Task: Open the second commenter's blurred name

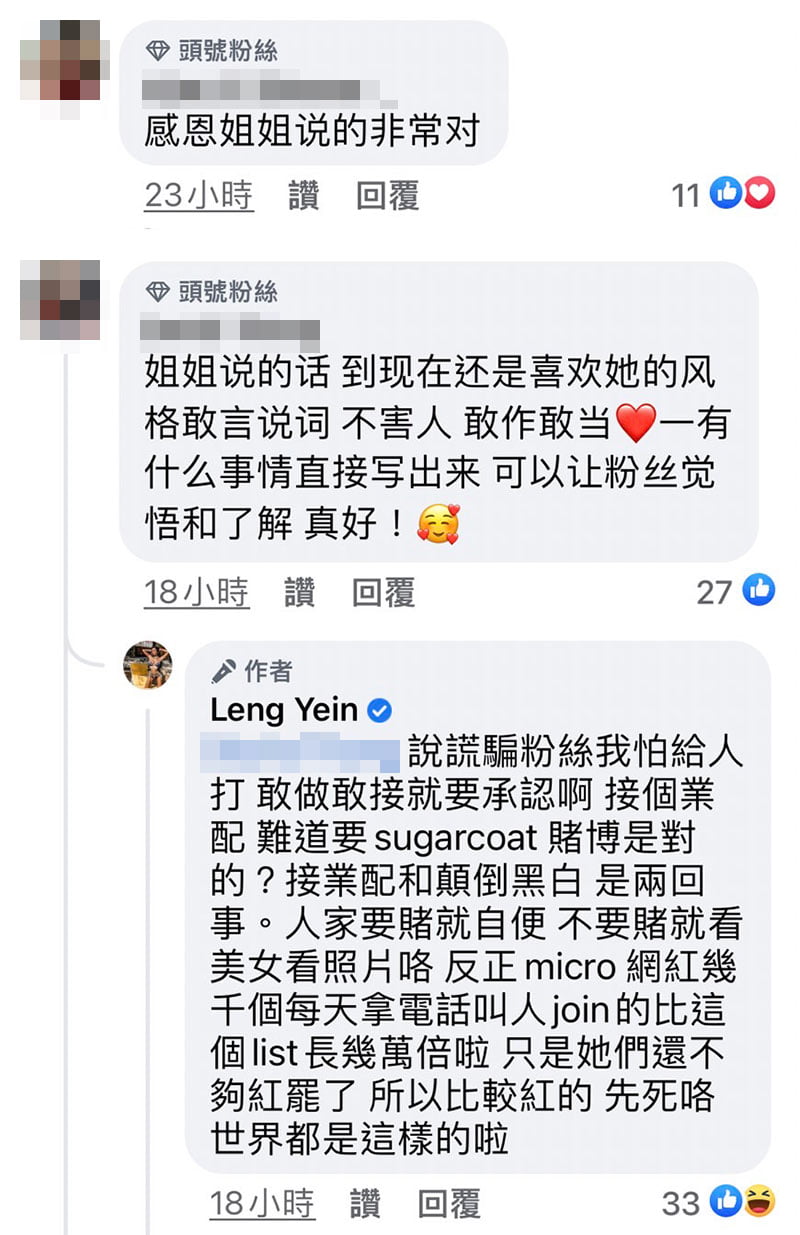Action: pyautogui.click(x=230, y=330)
